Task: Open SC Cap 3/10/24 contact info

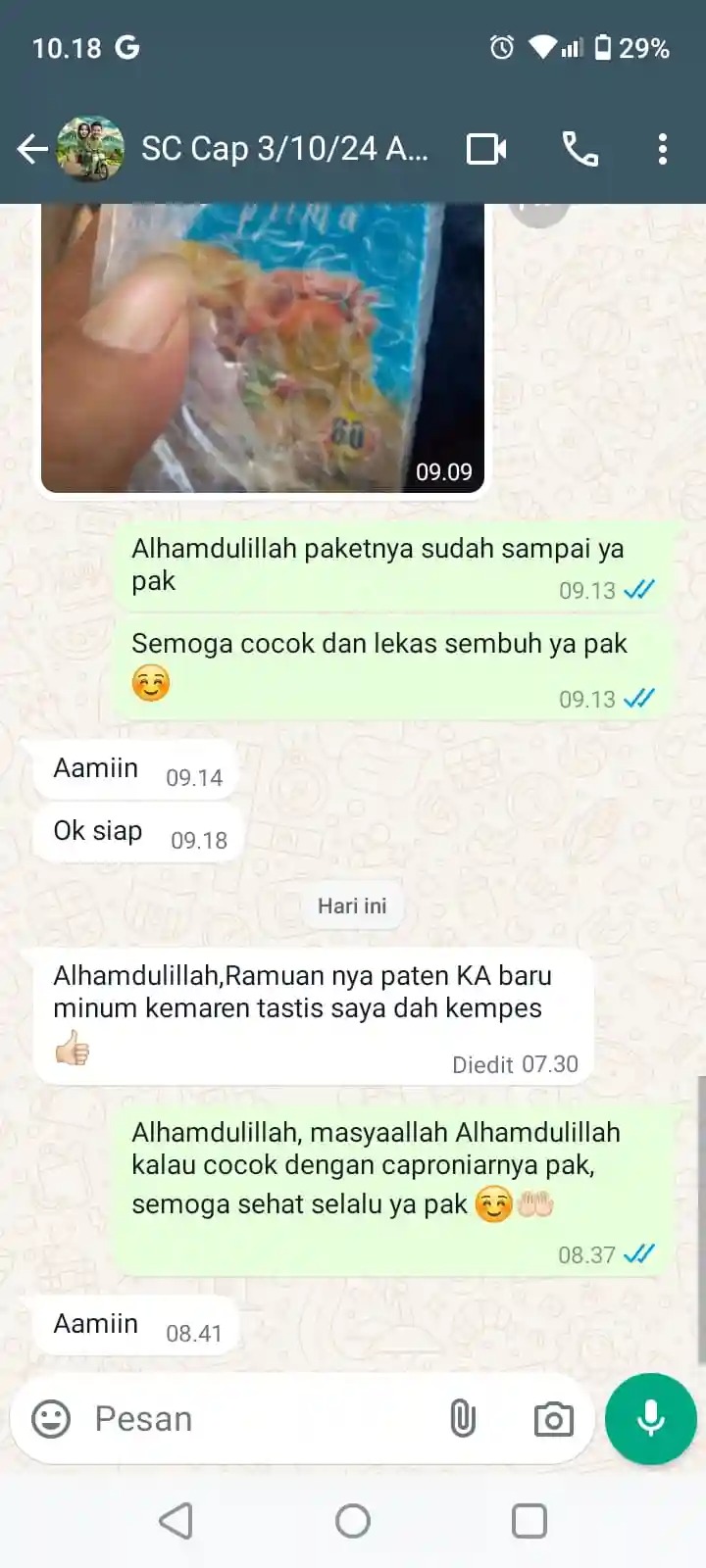Action: point(284,149)
